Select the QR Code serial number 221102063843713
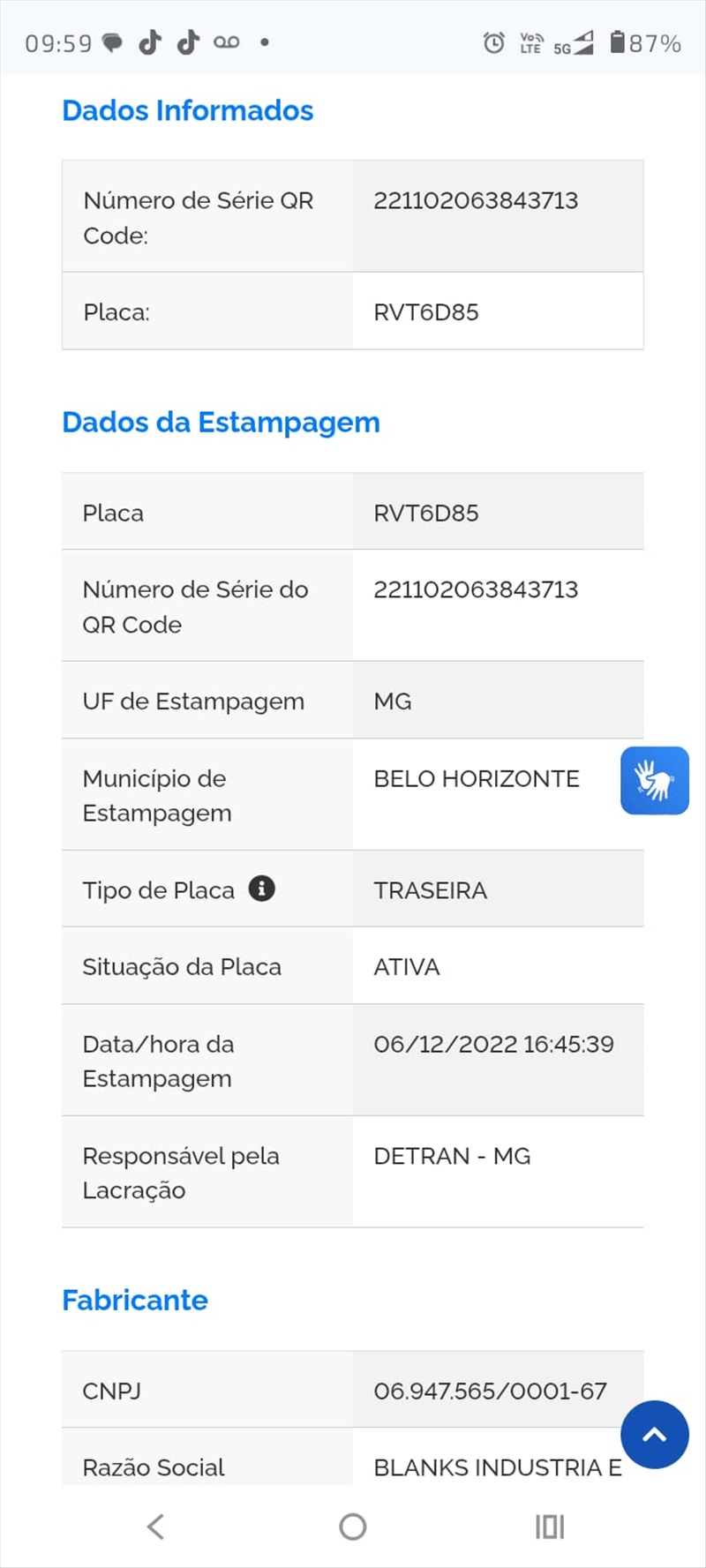 (x=476, y=200)
